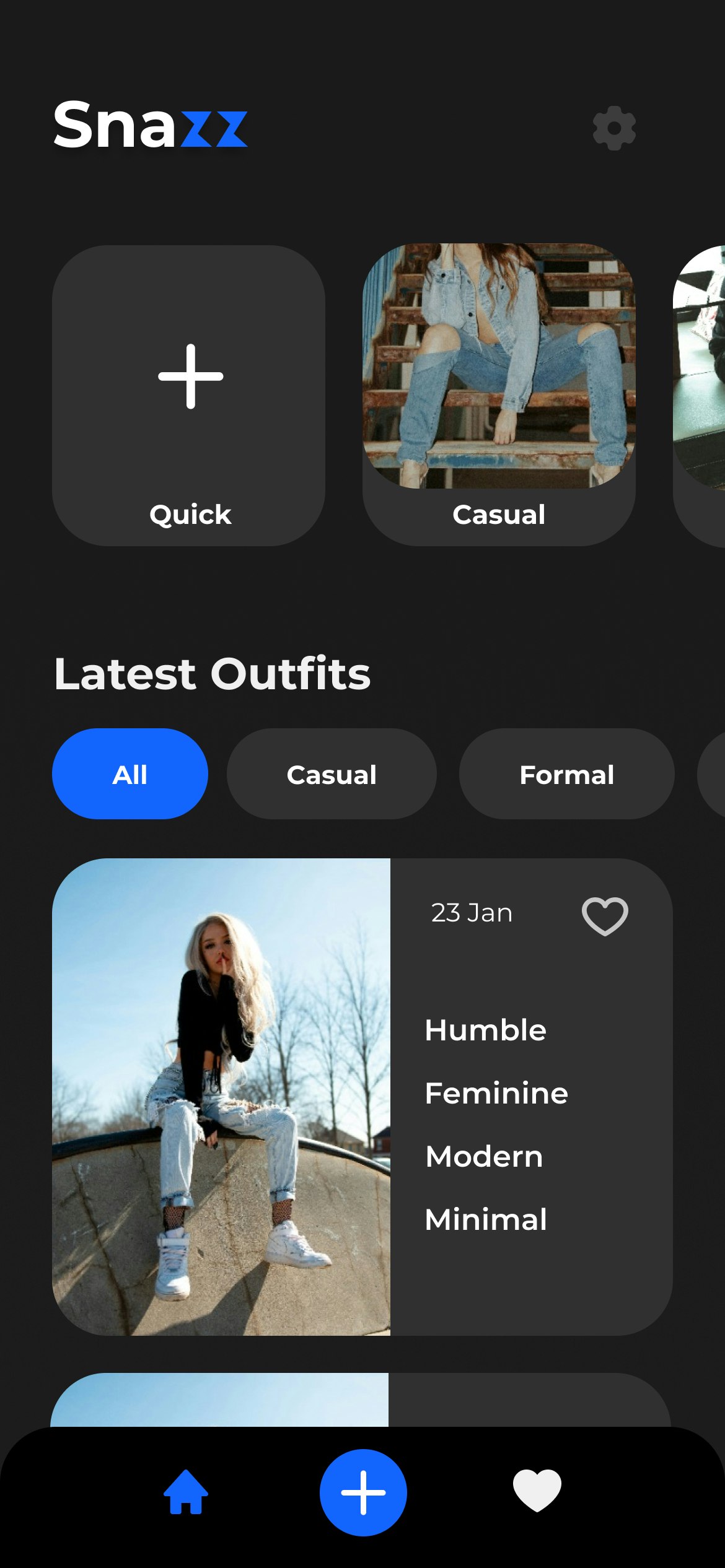Select the All filter chip

pyautogui.click(x=130, y=774)
